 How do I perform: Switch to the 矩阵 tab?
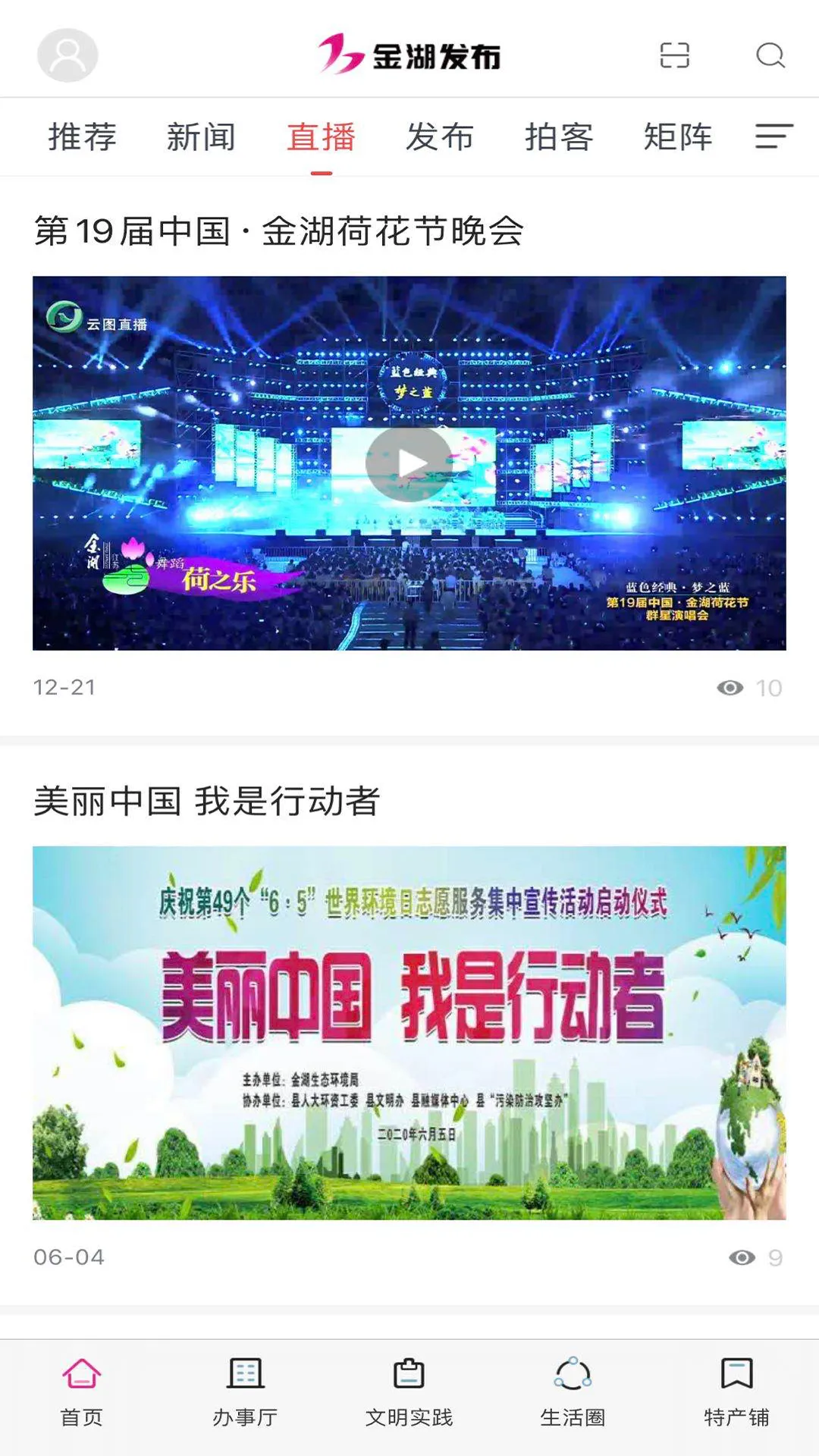click(678, 137)
